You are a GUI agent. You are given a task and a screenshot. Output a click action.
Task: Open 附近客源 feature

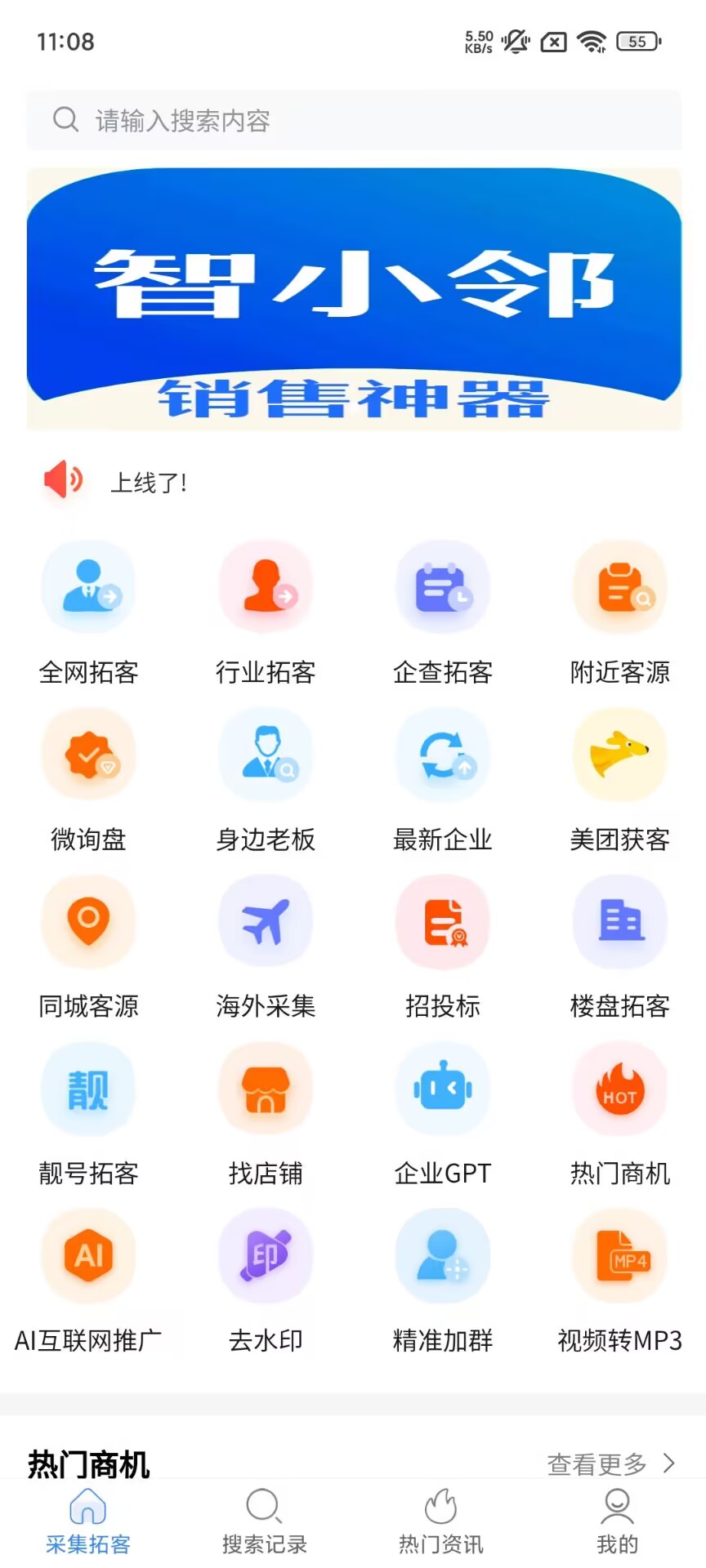pos(620,589)
